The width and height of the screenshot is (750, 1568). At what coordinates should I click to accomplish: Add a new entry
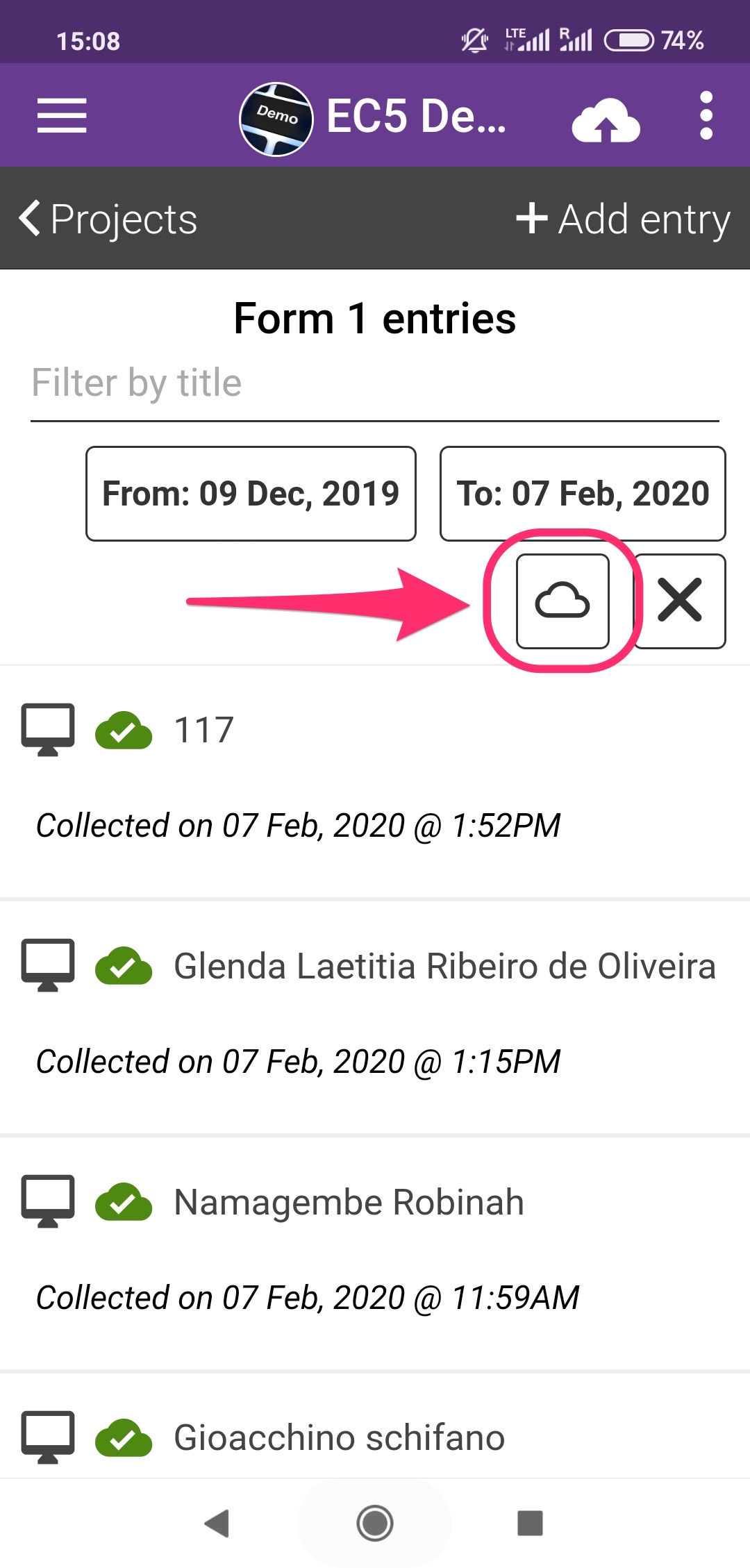(623, 219)
